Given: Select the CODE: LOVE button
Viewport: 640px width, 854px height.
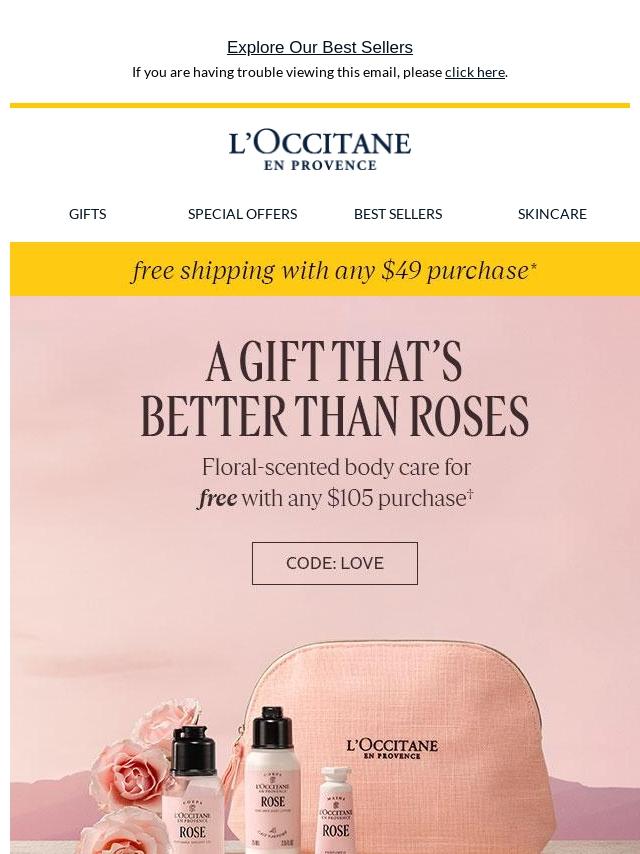Looking at the screenshot, I should (x=334, y=563).
